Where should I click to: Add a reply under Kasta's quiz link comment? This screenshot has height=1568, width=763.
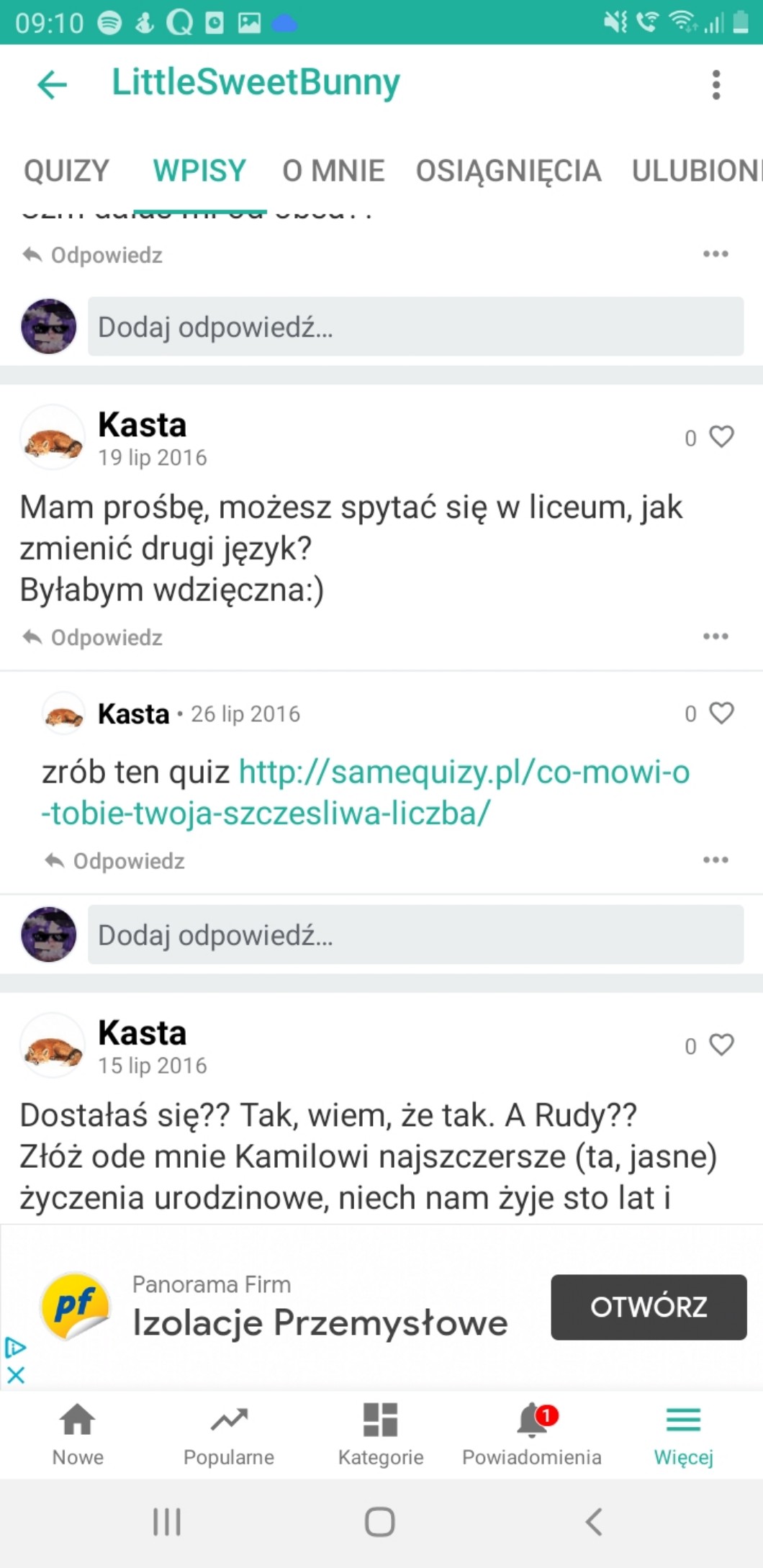415,935
